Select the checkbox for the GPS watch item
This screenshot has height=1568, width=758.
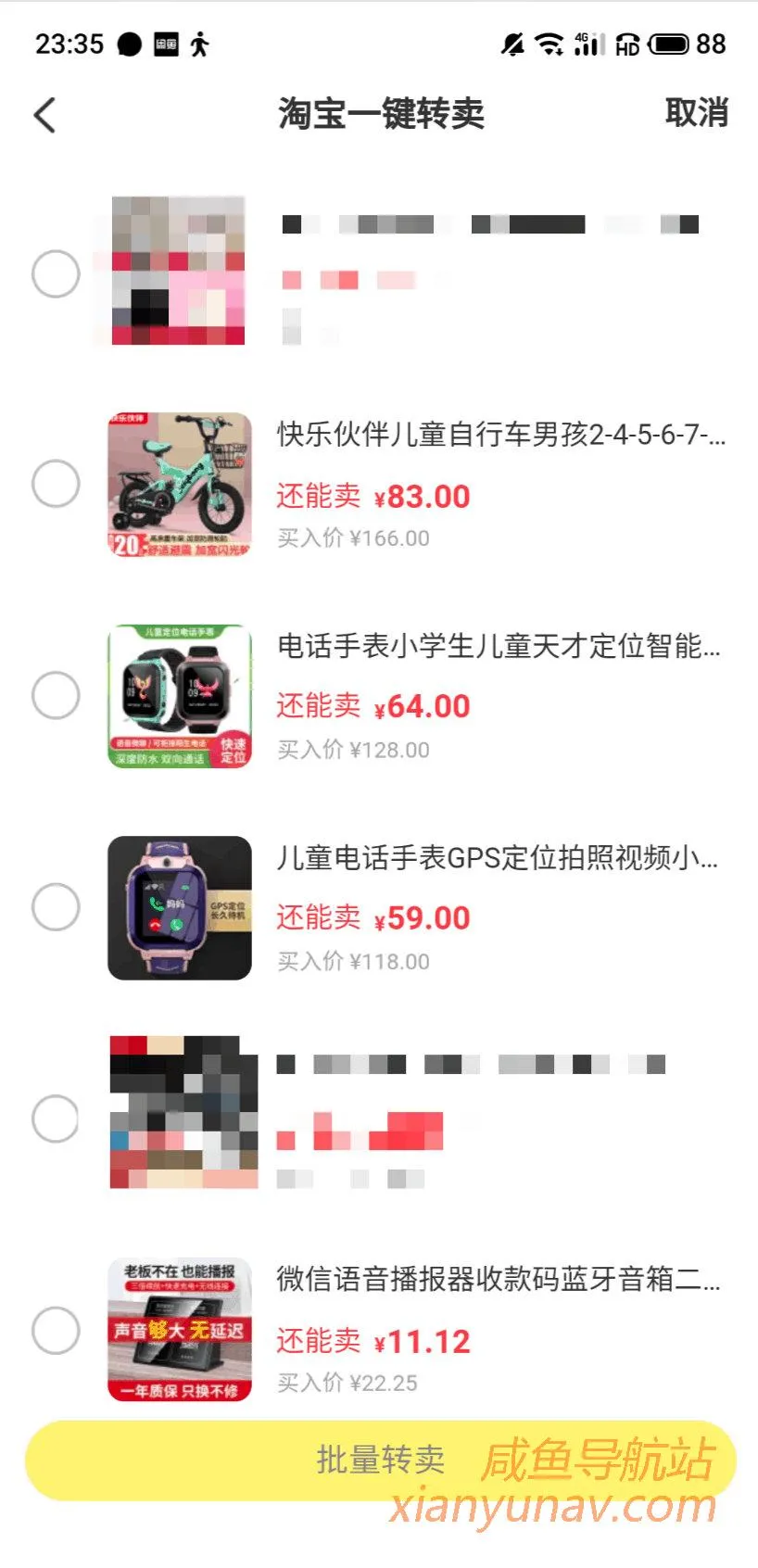pyautogui.click(x=55, y=906)
